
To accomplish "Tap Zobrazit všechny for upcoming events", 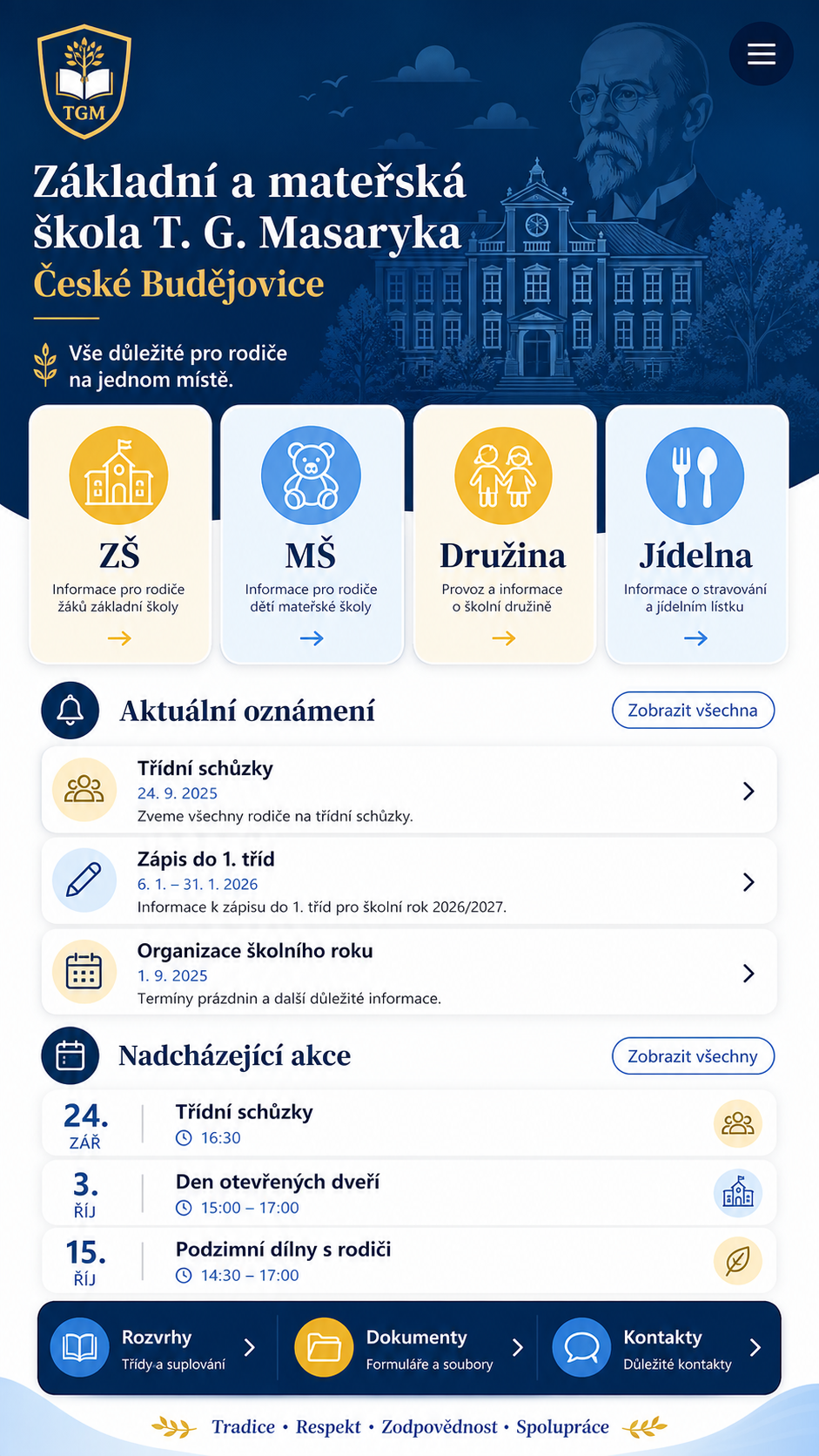I will click(693, 1056).
